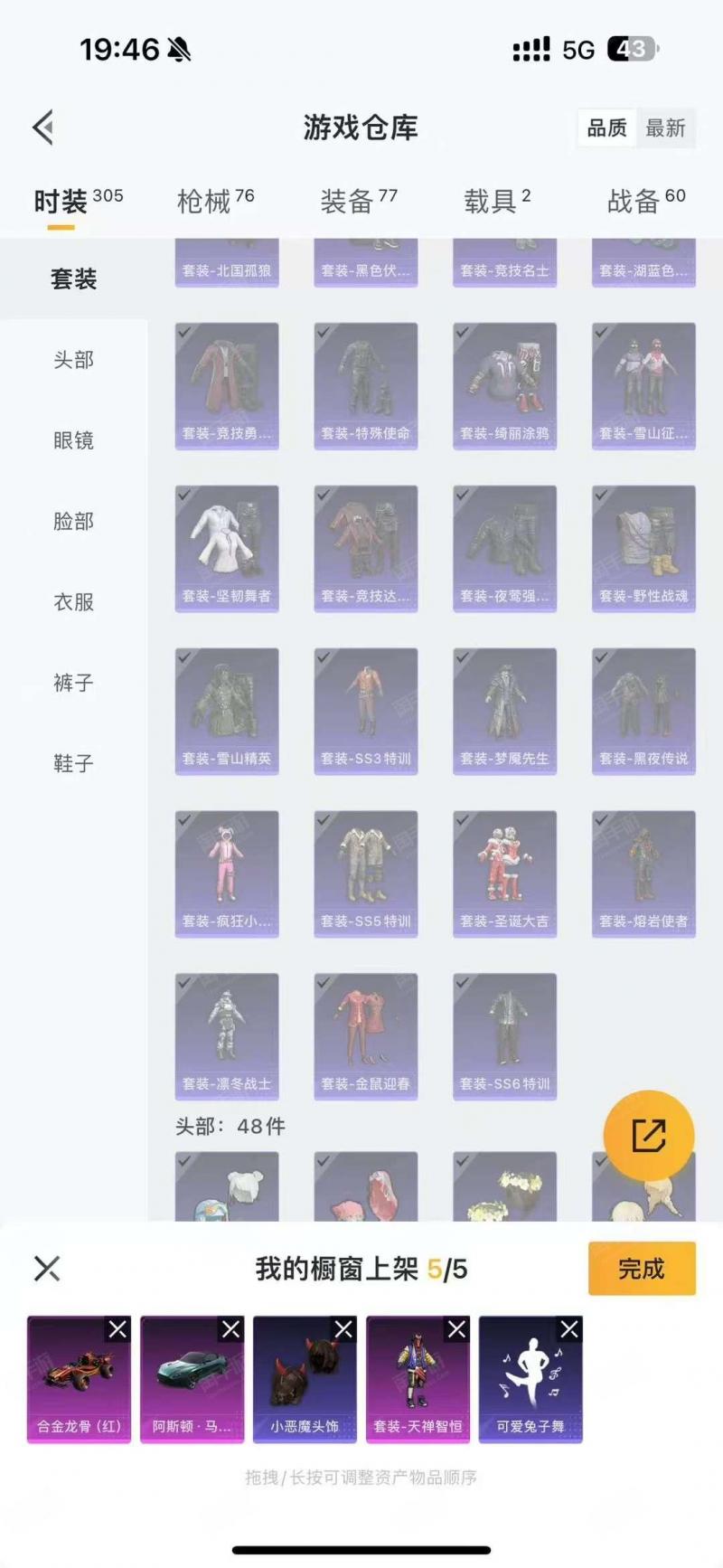
Task: Remove 可爱兔子舞 from showcase
Action: pos(569,1328)
